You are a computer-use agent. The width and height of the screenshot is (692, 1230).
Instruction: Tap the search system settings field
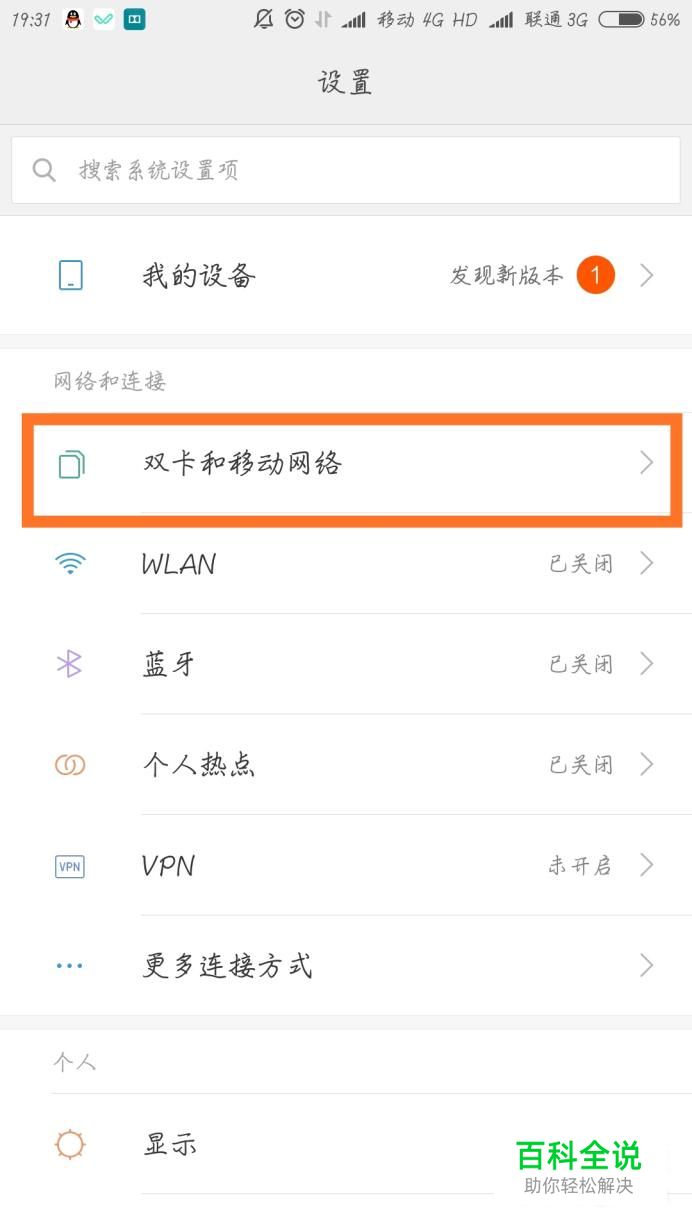[345, 170]
